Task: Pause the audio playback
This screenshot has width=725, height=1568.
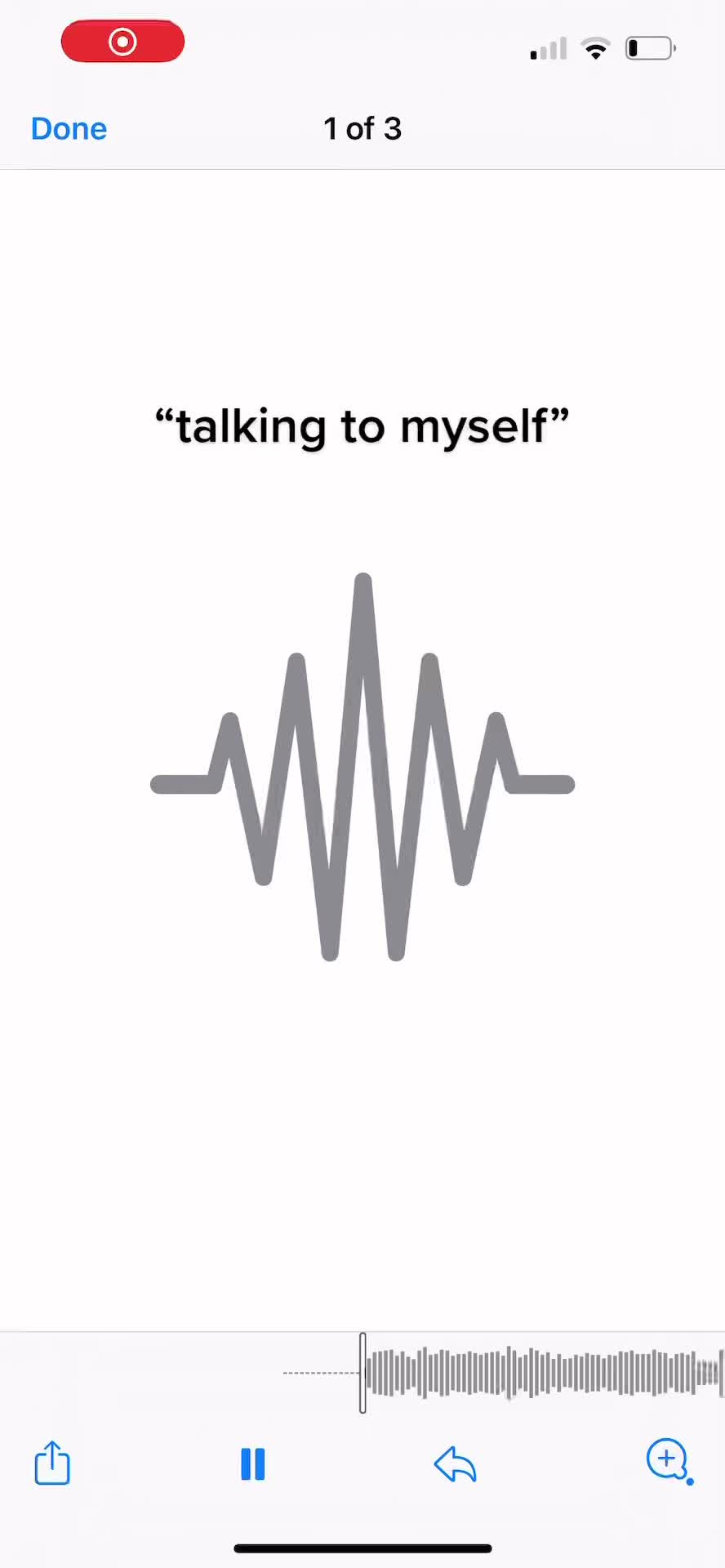Action: [253, 1463]
